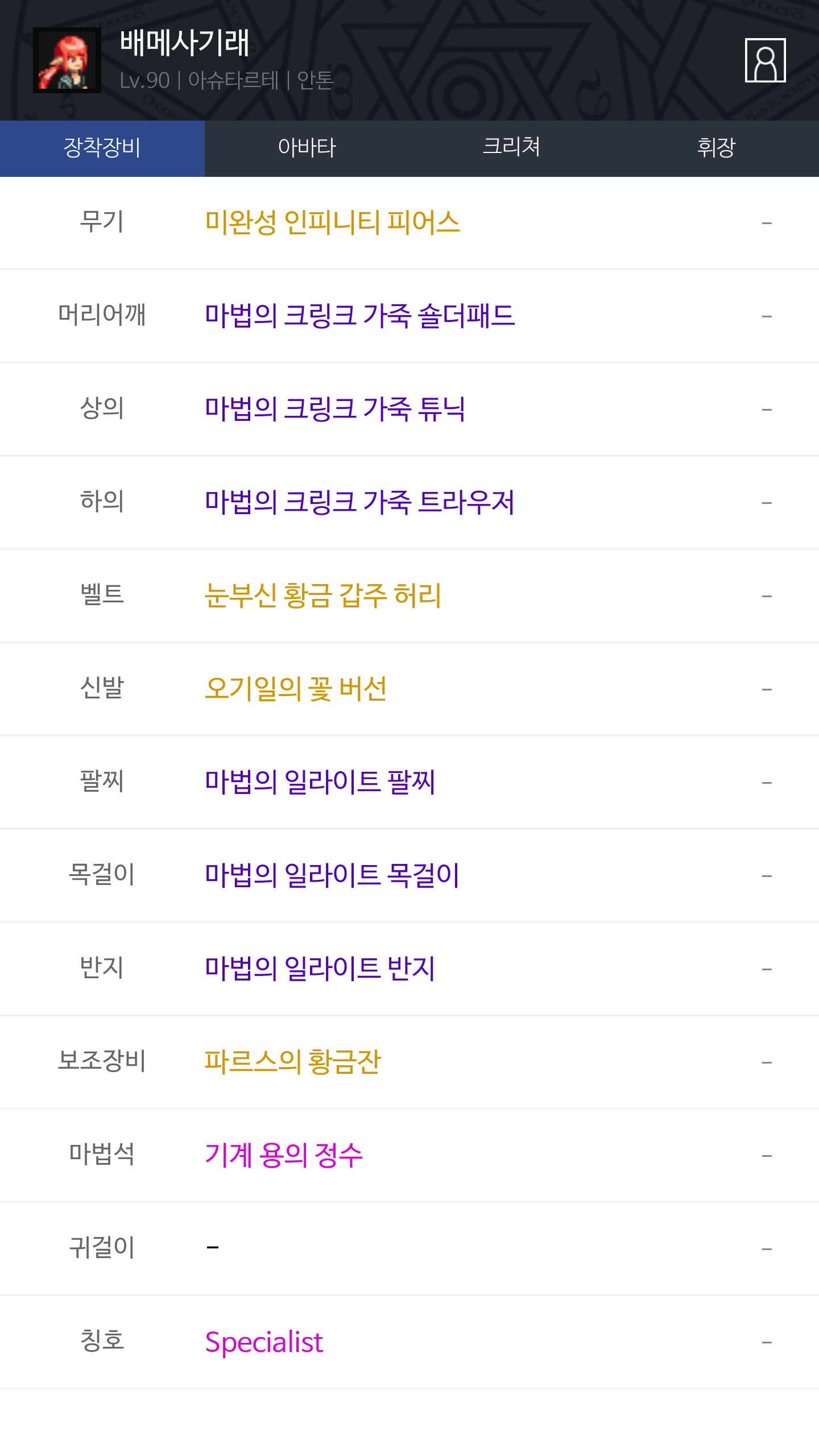View belt 눈부신 황금 갑주 허리
This screenshot has height=1456, width=819.
(x=322, y=595)
